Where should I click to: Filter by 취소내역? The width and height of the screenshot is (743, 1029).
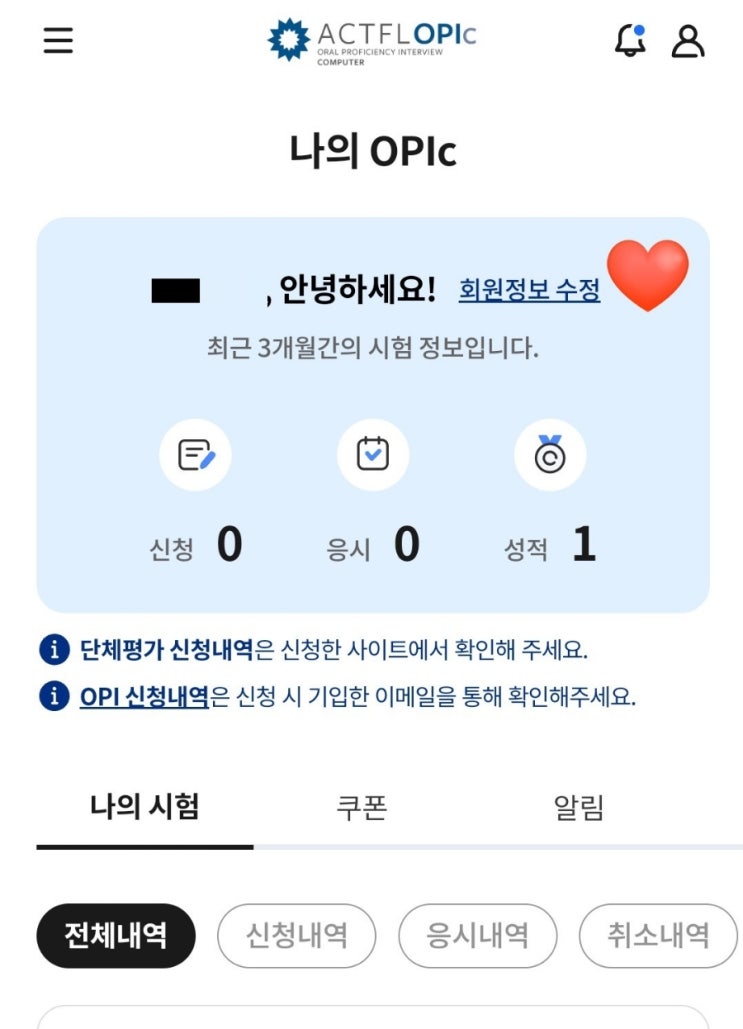(658, 936)
